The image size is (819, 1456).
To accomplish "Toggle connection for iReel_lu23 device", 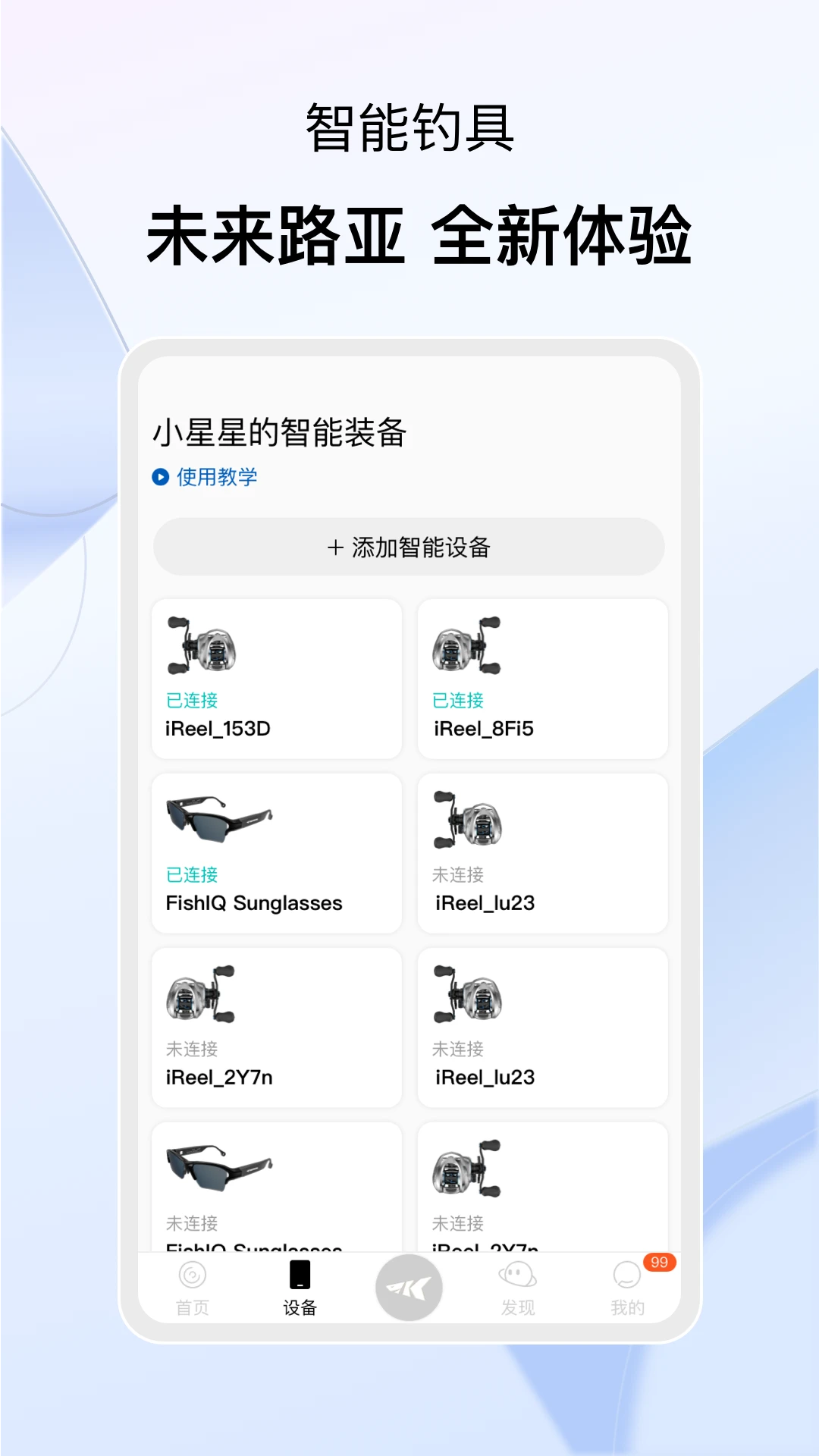I will 543,853.
